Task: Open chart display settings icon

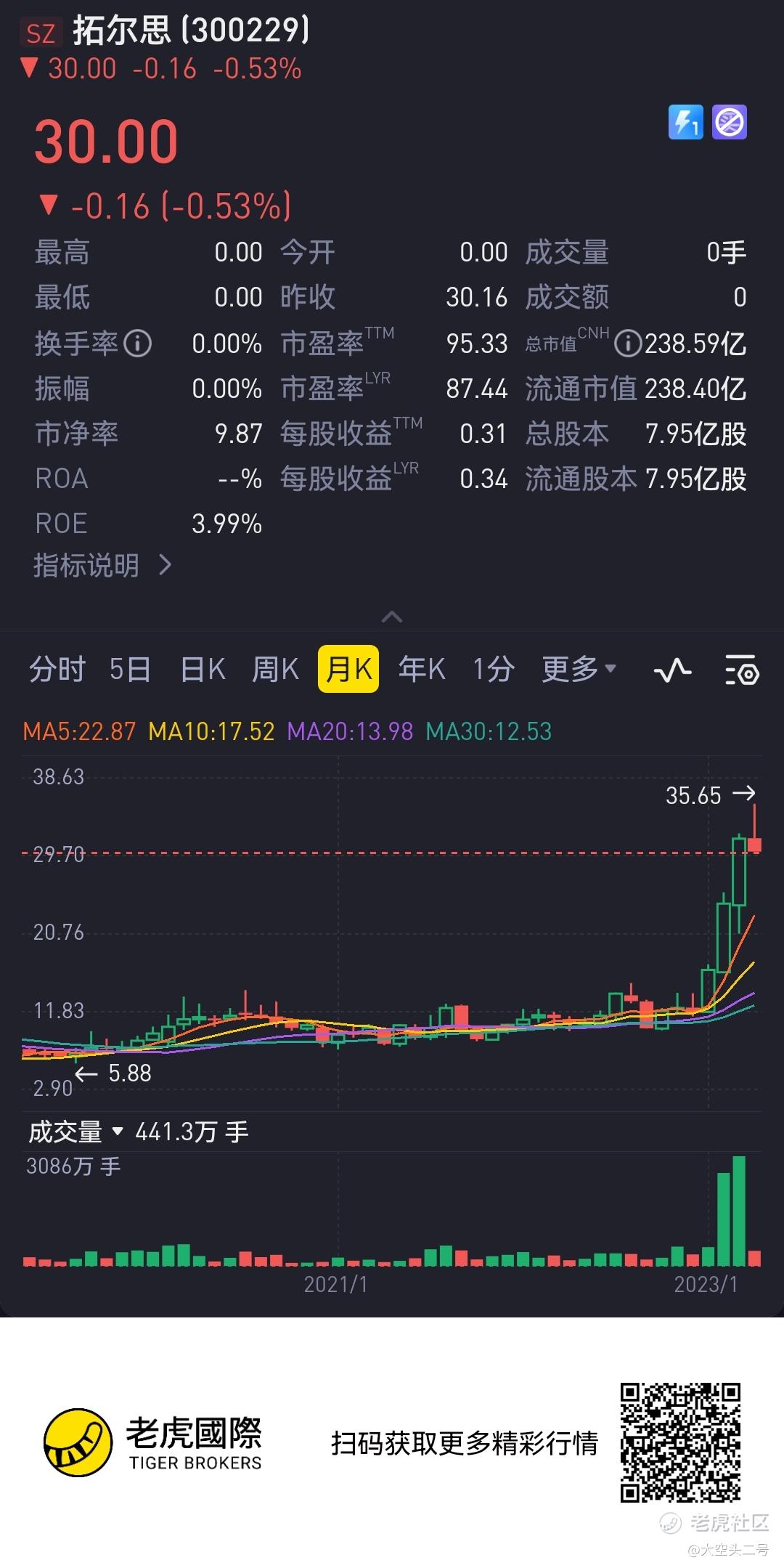Action: (x=742, y=670)
